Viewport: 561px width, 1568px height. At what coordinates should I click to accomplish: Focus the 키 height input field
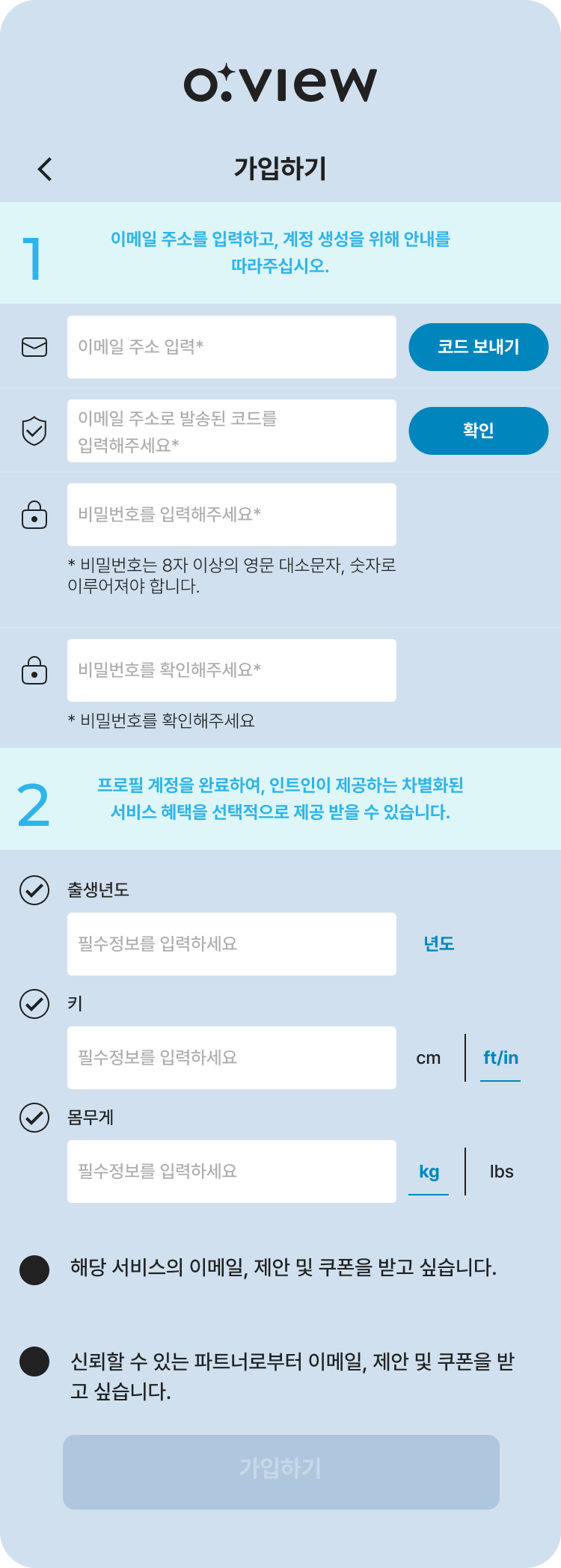[232, 1058]
